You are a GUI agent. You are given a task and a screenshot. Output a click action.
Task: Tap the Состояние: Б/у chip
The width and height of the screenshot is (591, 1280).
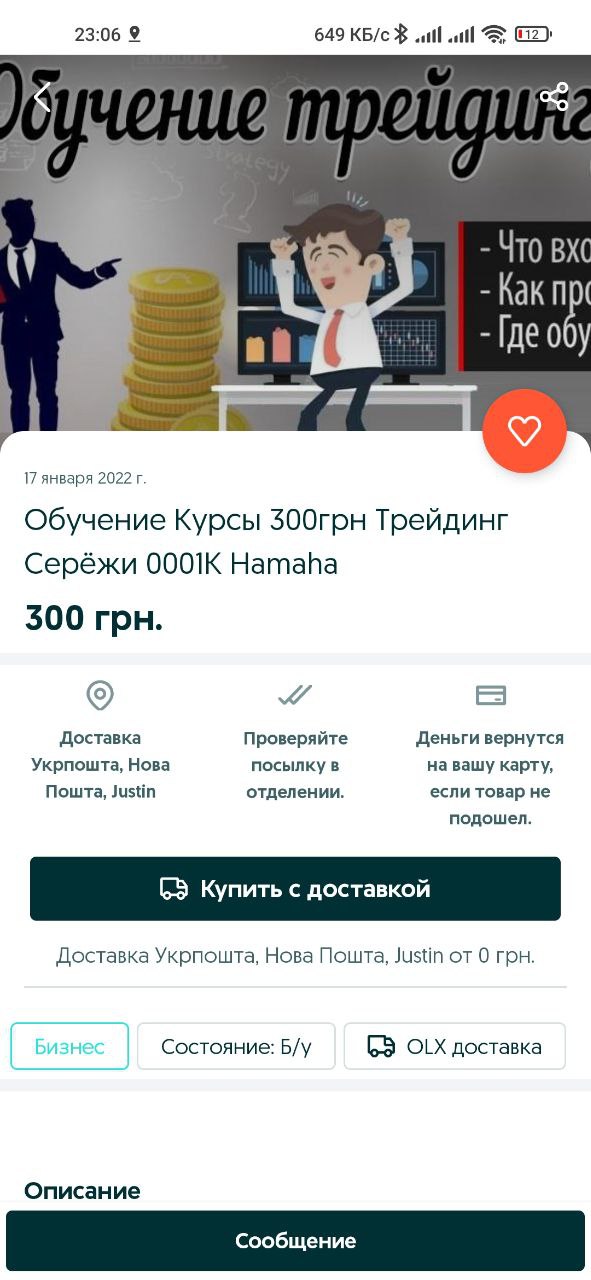236,1047
